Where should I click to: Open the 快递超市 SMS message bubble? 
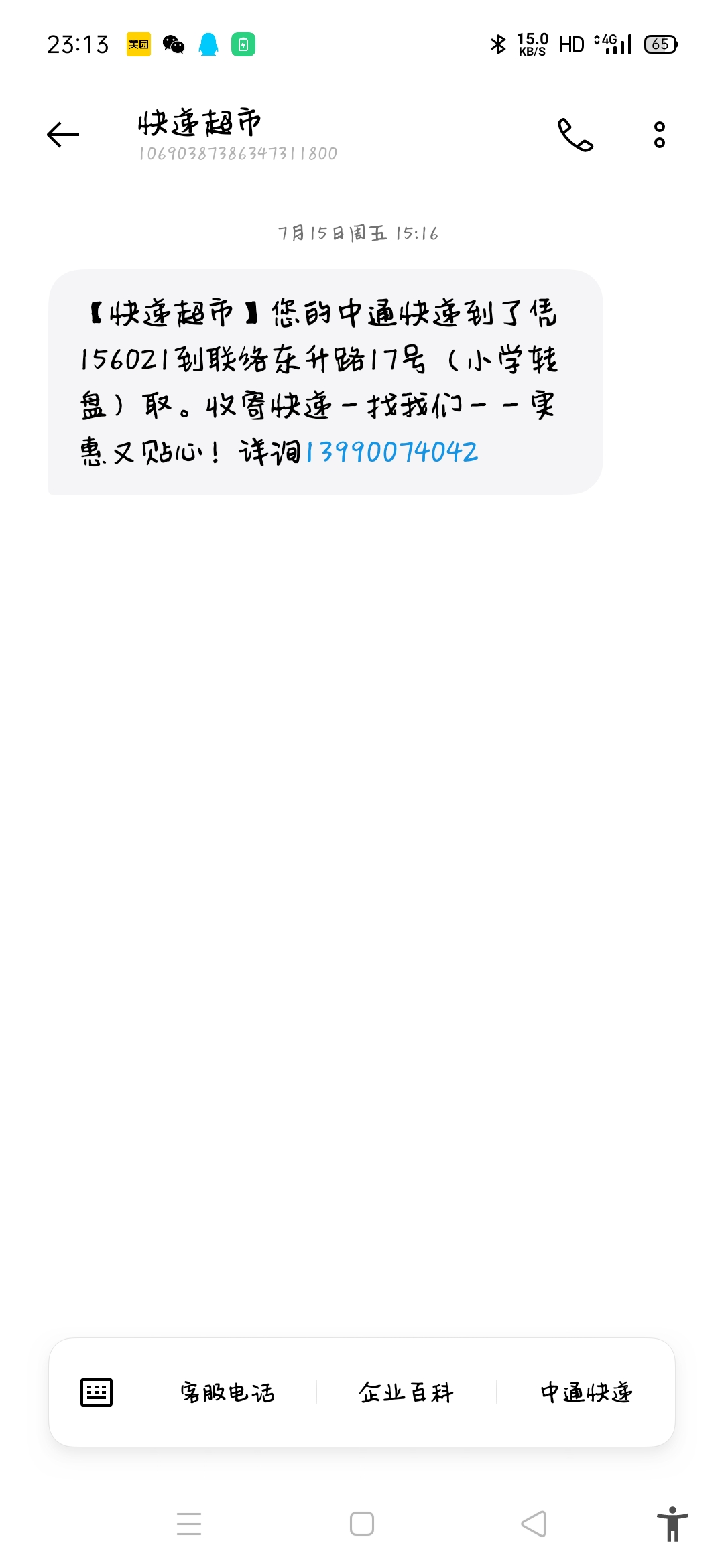point(325,382)
